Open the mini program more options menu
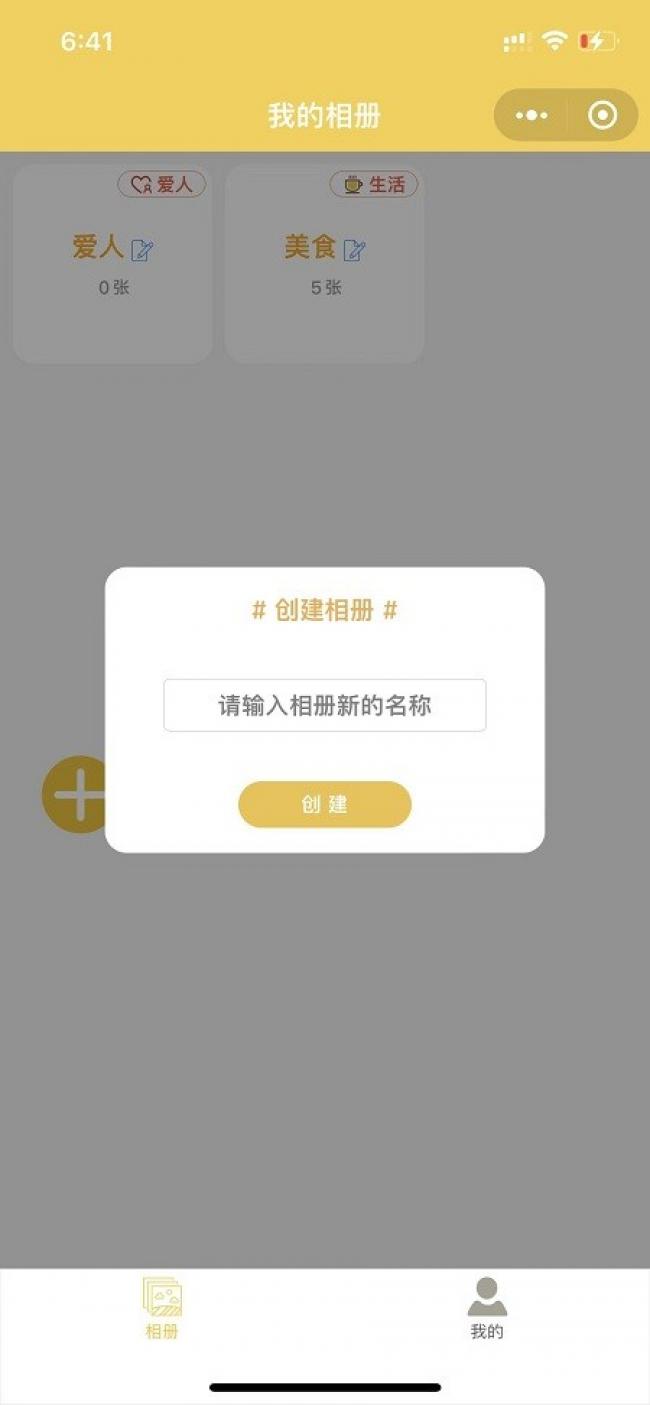Viewport: 650px width, 1405px height. click(x=531, y=116)
